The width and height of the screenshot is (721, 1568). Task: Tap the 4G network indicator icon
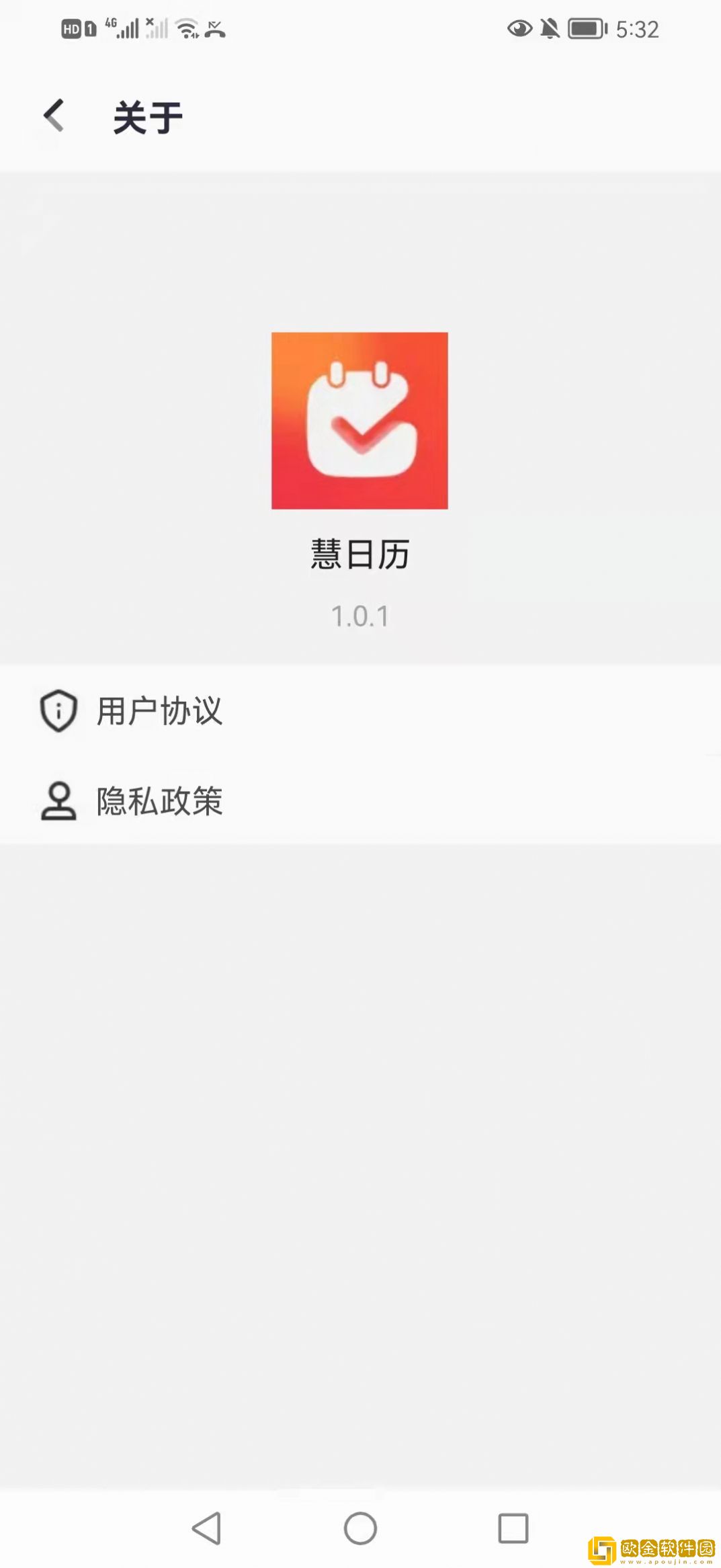point(111,23)
